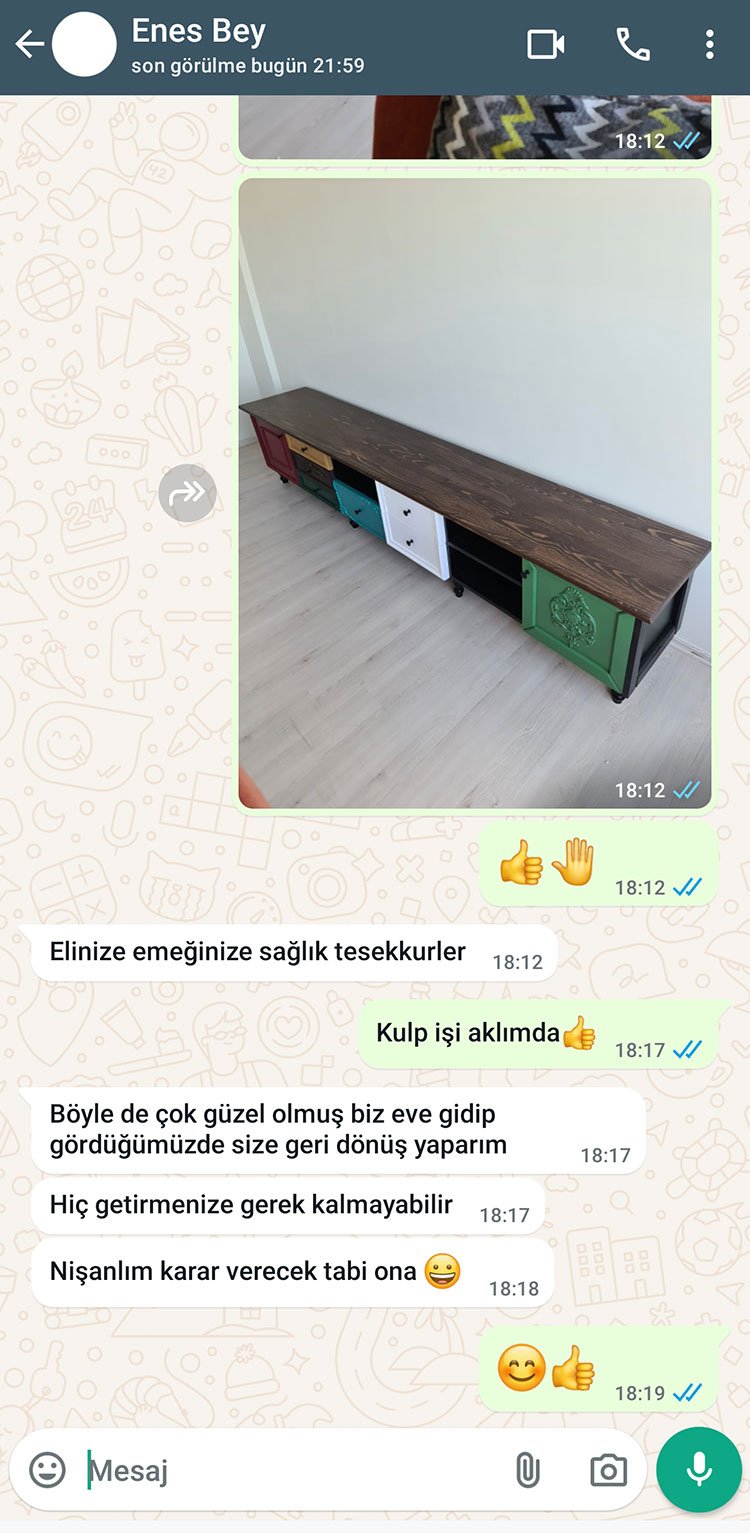Viewport: 750px width, 1533px height.
Task: Open Enes Bey's profile picture
Action: coord(84,45)
